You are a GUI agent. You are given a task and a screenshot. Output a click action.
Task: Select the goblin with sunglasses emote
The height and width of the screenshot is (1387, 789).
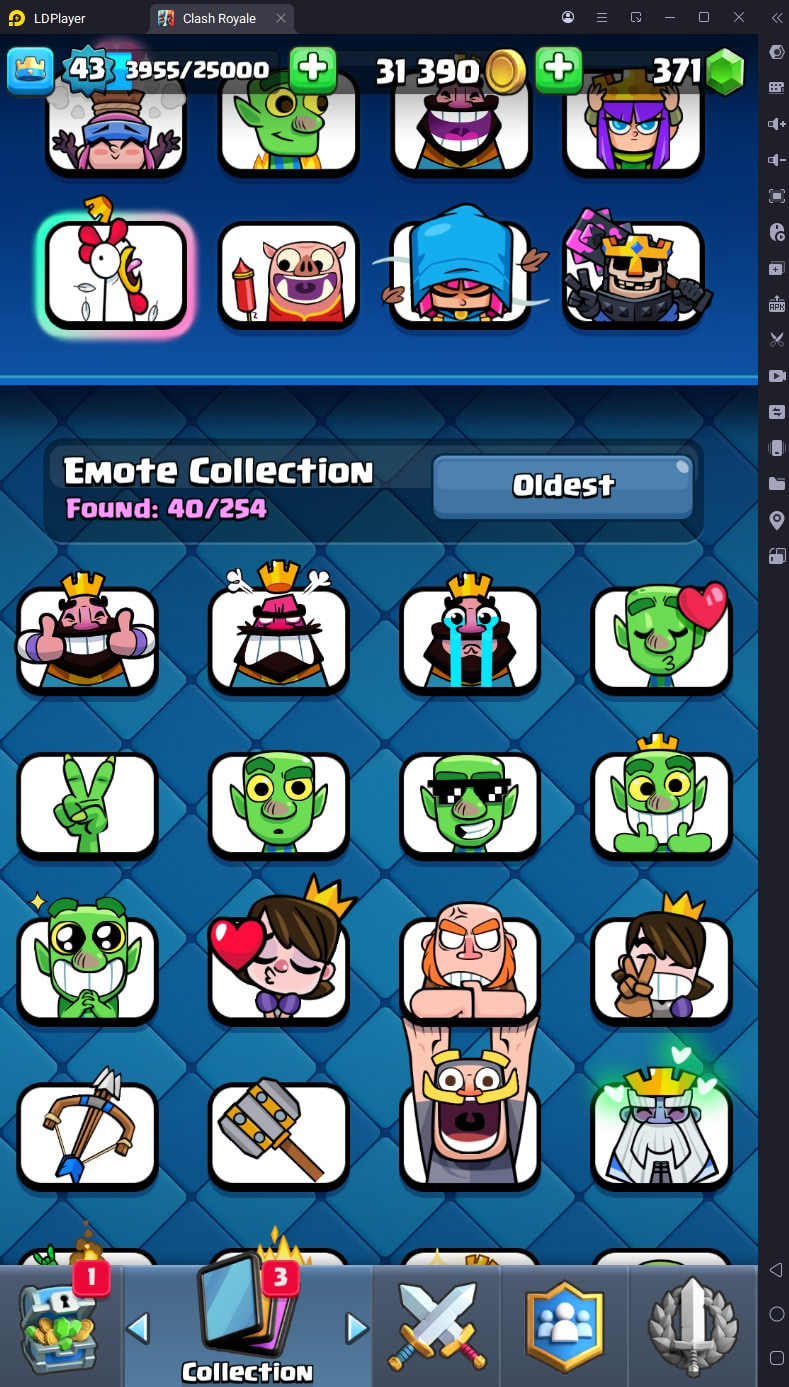click(469, 804)
